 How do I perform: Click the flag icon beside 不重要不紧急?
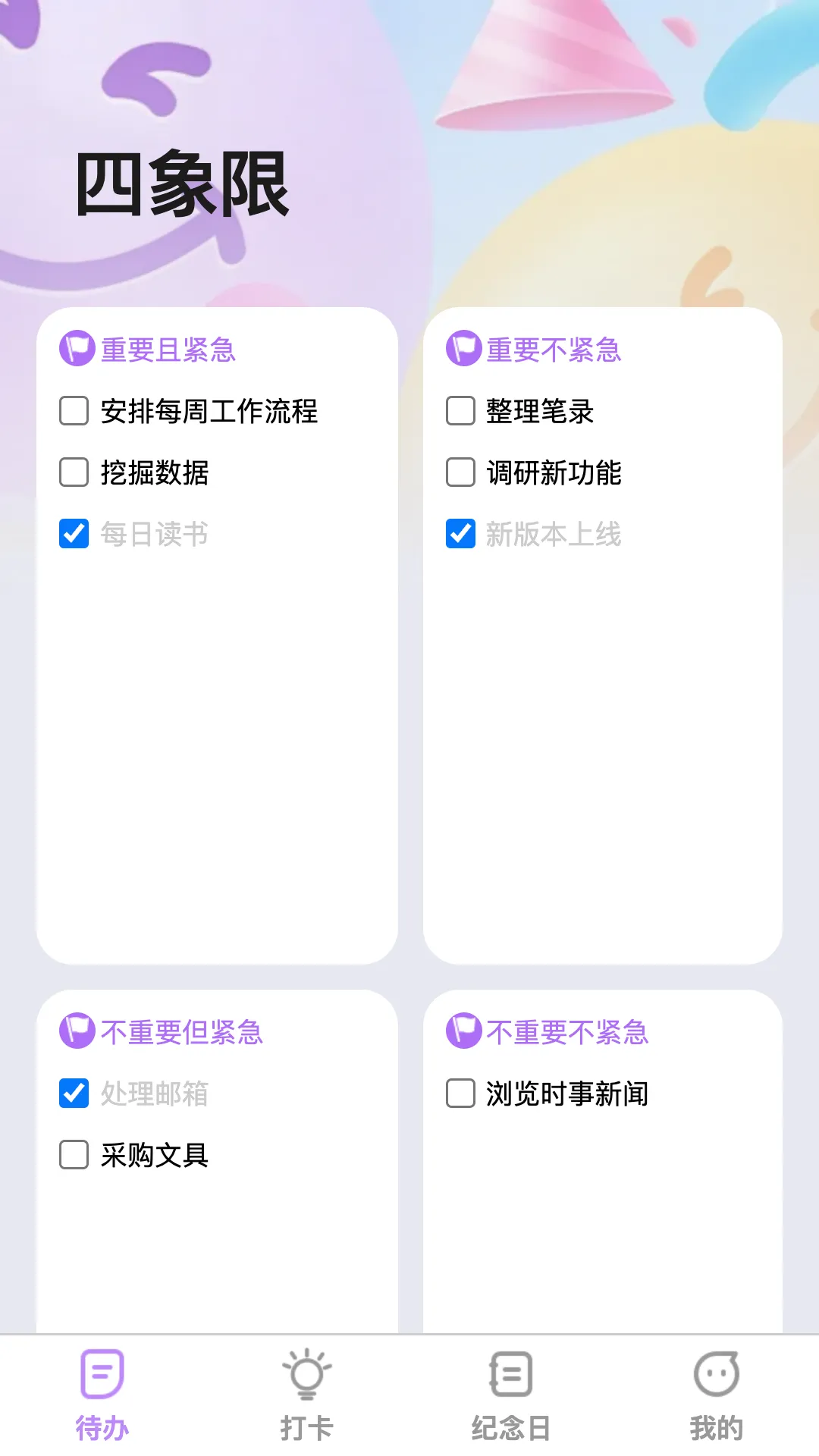click(463, 1031)
